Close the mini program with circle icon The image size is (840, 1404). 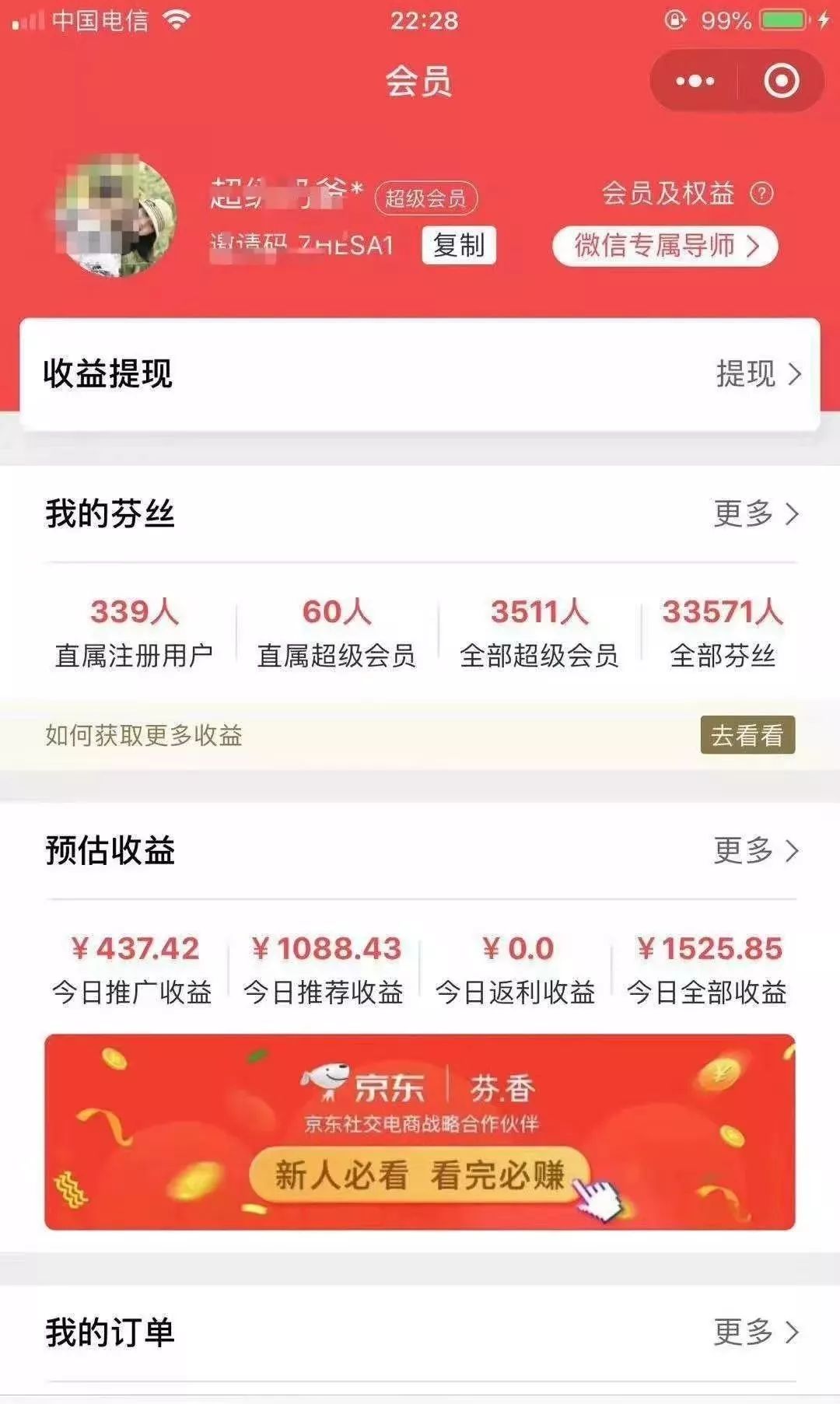781,81
